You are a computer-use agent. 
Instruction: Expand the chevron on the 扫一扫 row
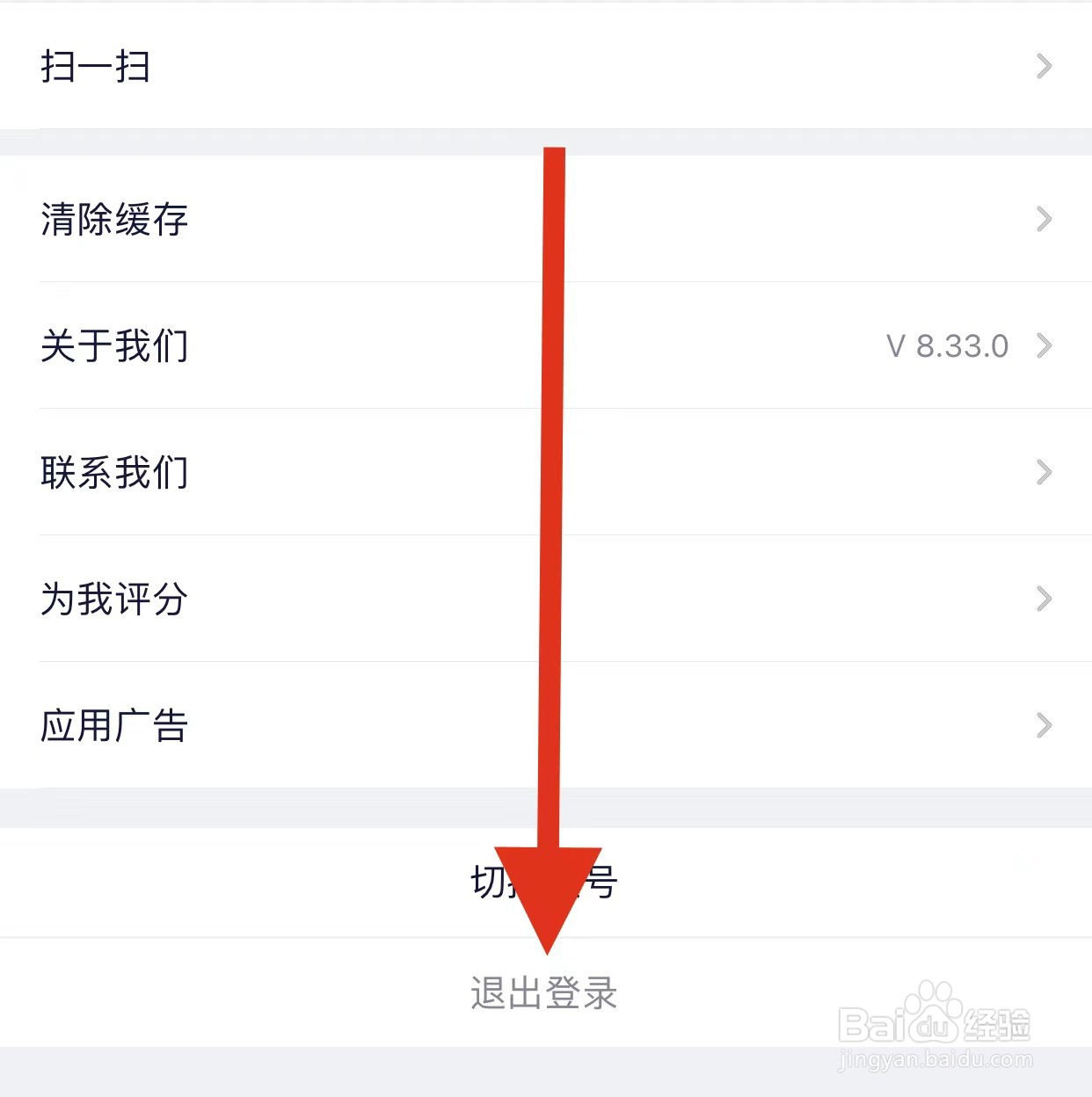tap(1043, 66)
